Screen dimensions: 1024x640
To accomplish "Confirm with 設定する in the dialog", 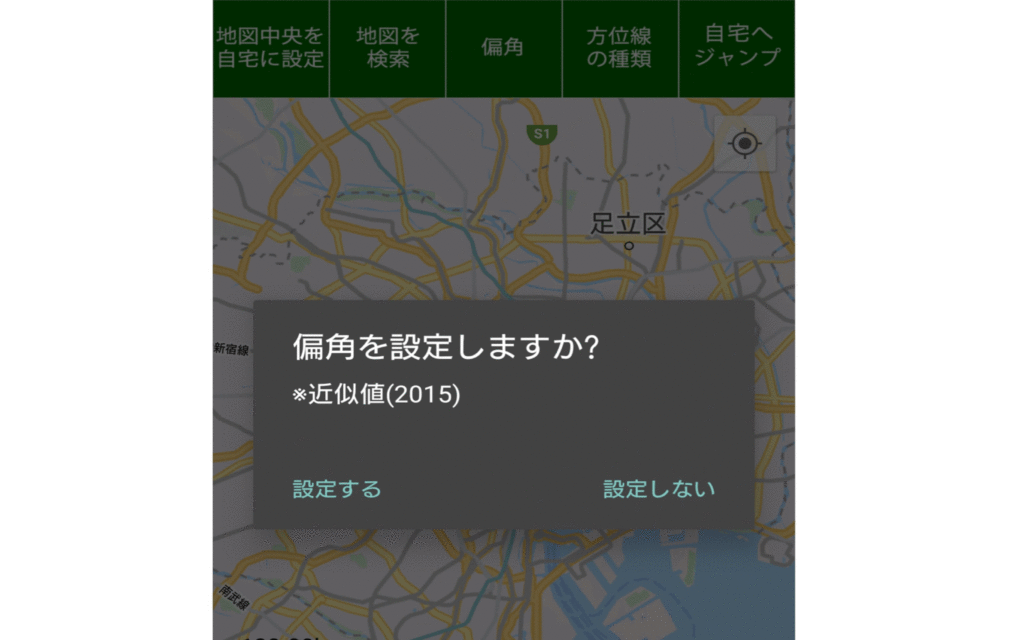I will [x=336, y=489].
